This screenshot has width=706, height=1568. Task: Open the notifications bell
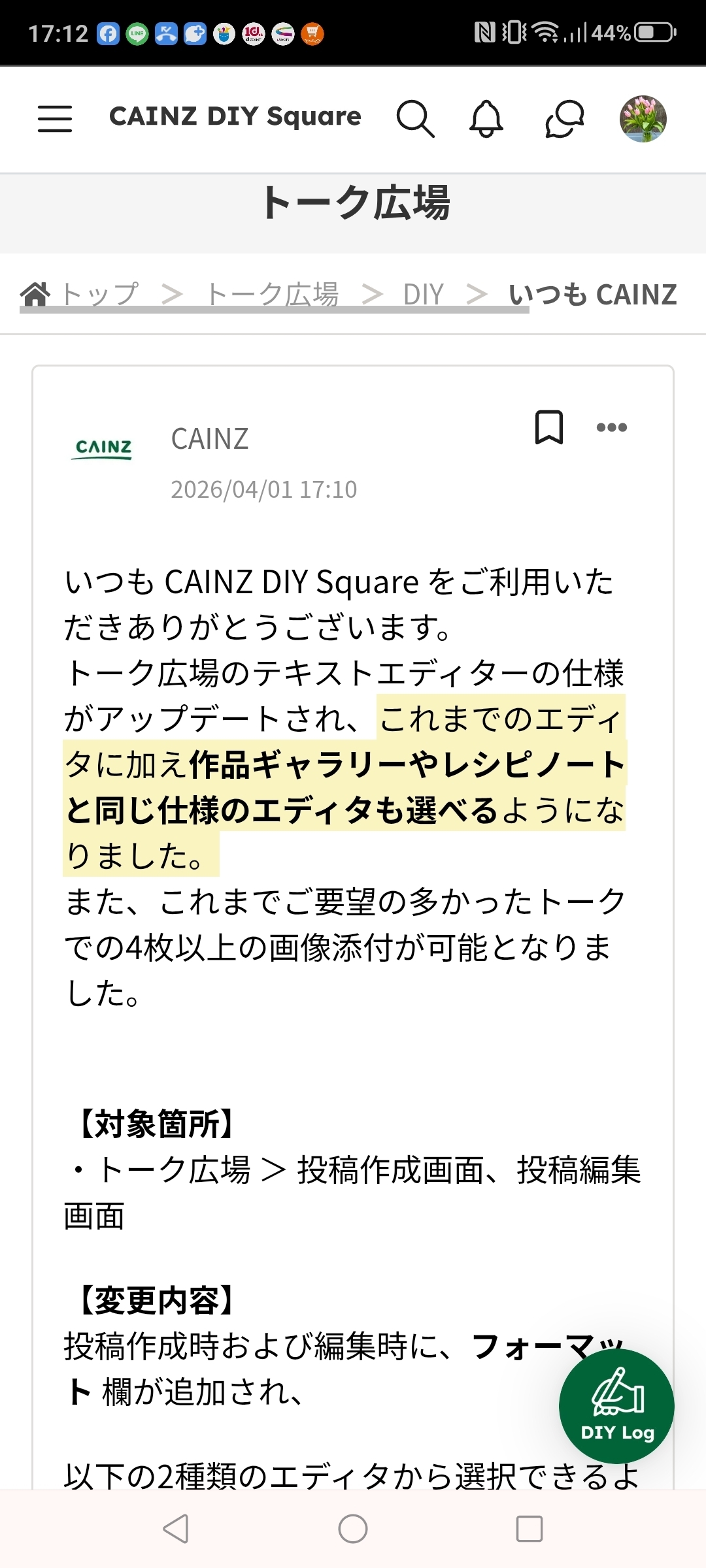pyautogui.click(x=486, y=119)
